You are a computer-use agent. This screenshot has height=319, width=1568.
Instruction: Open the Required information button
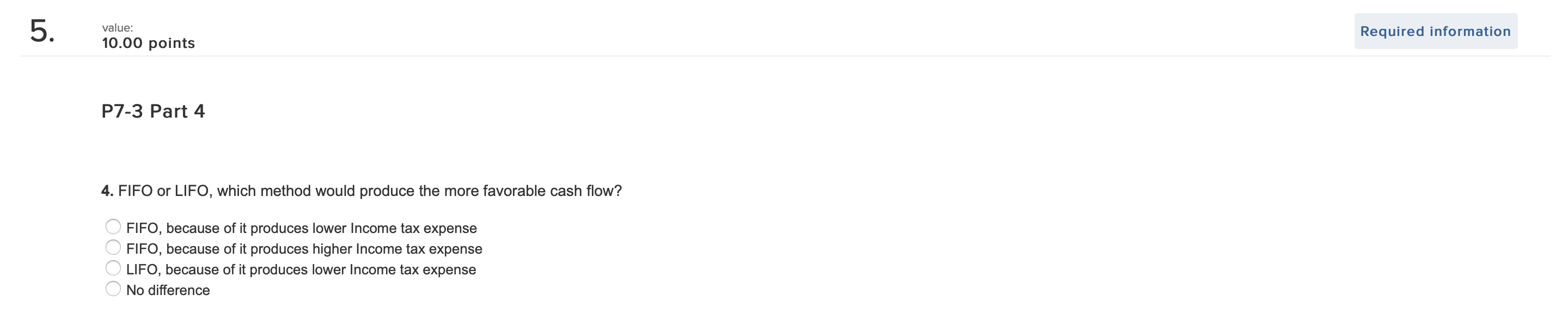click(1435, 31)
